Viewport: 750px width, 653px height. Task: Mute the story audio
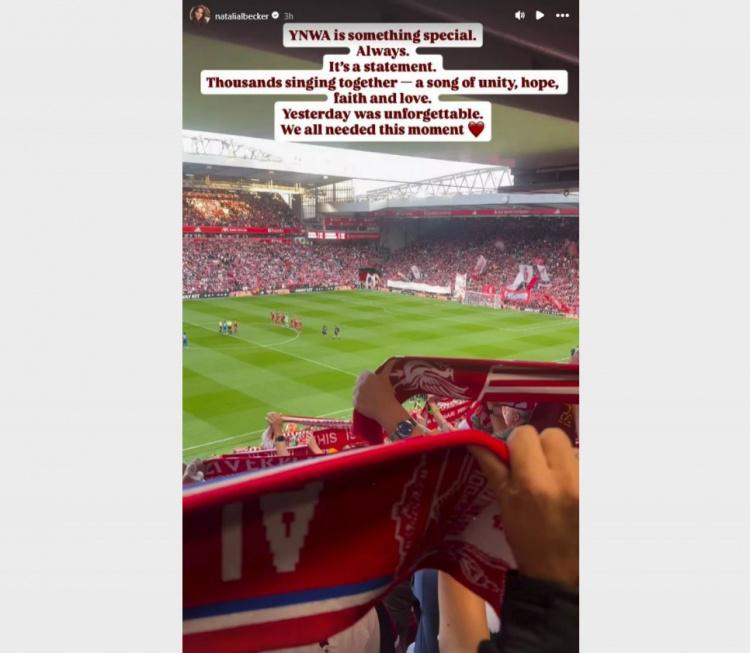click(519, 15)
